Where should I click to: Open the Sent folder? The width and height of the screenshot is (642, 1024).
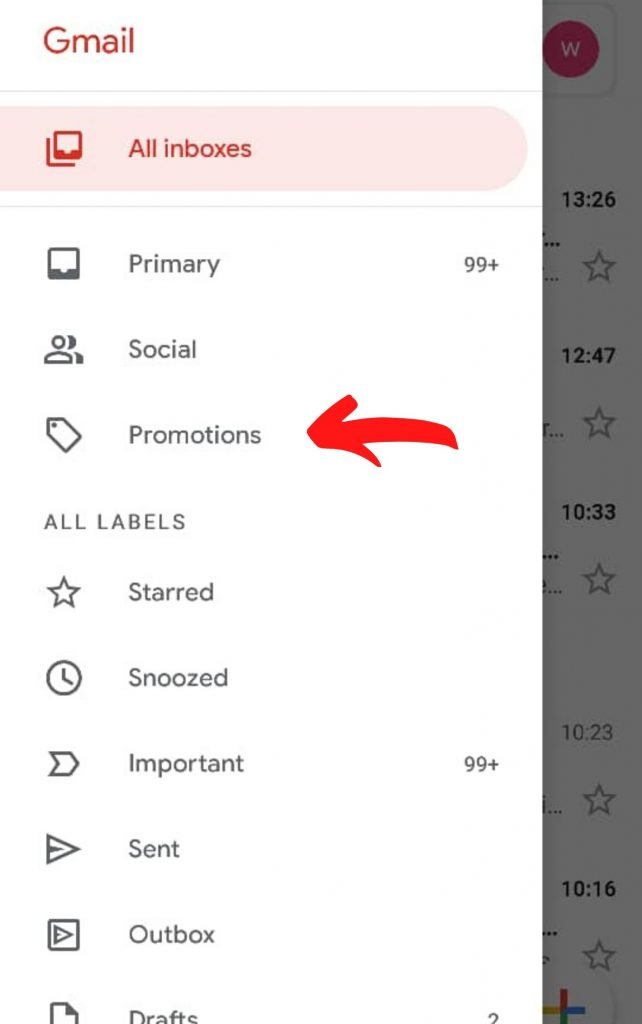(153, 849)
